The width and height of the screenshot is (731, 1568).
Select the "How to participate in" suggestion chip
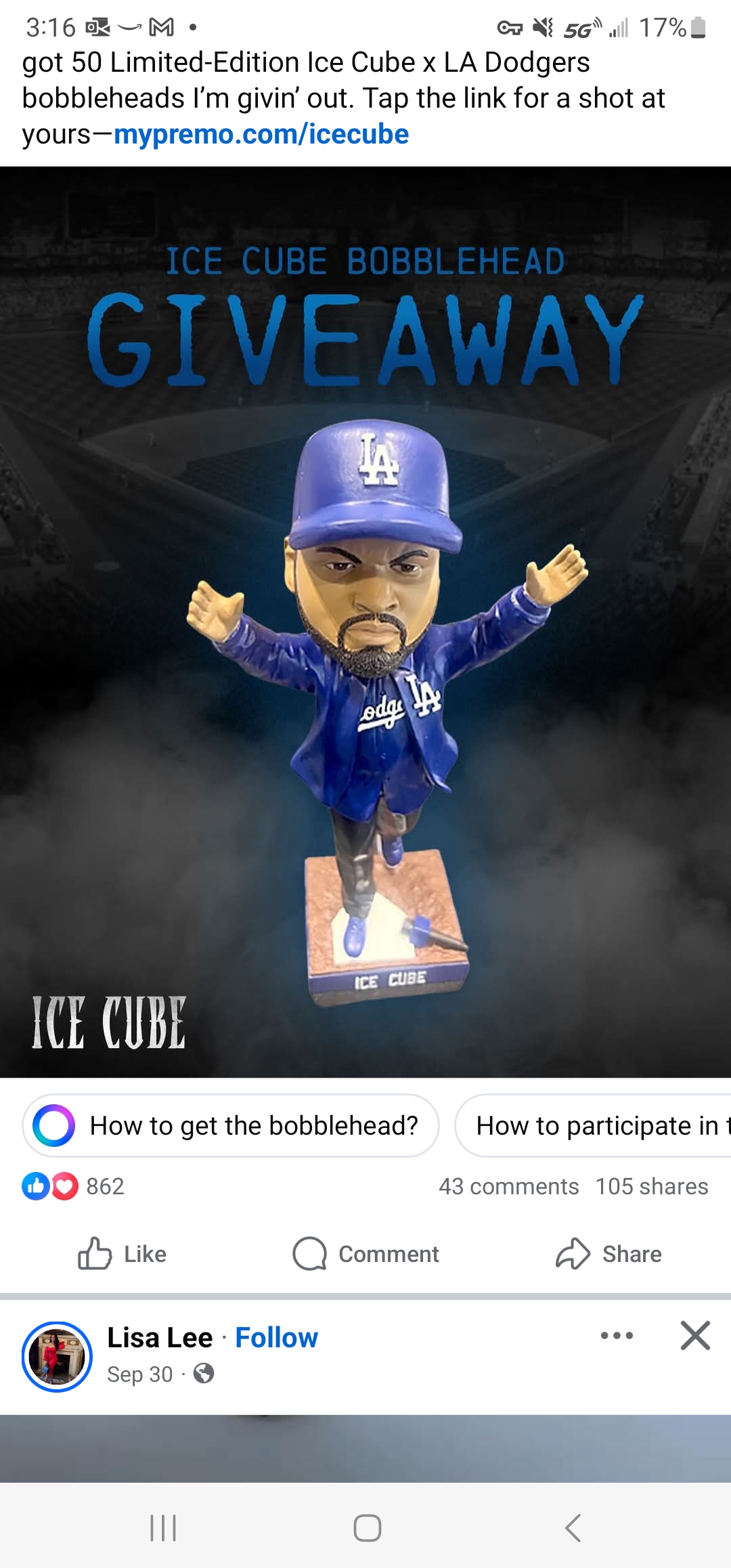(596, 1125)
